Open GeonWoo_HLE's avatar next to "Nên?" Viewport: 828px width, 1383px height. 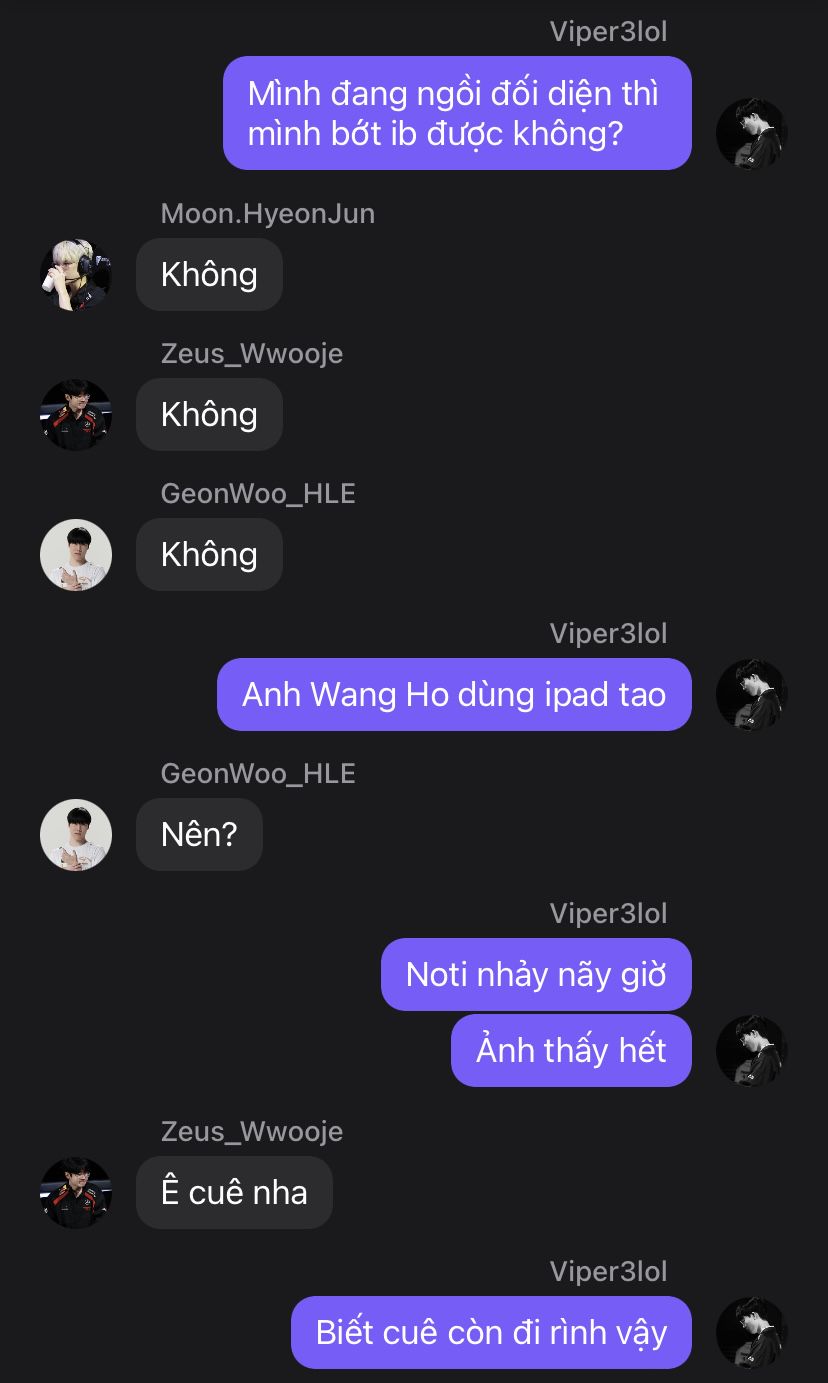76,835
